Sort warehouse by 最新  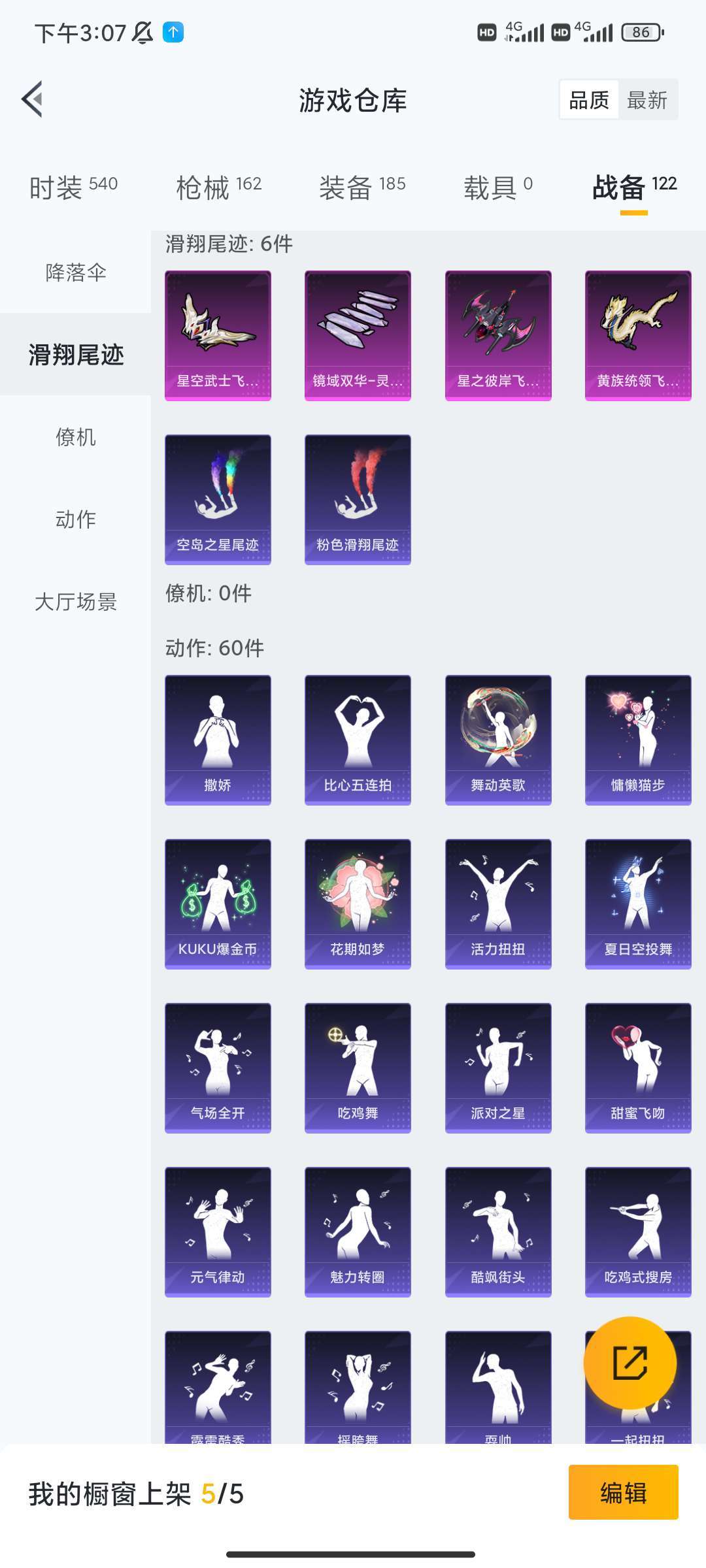click(647, 100)
